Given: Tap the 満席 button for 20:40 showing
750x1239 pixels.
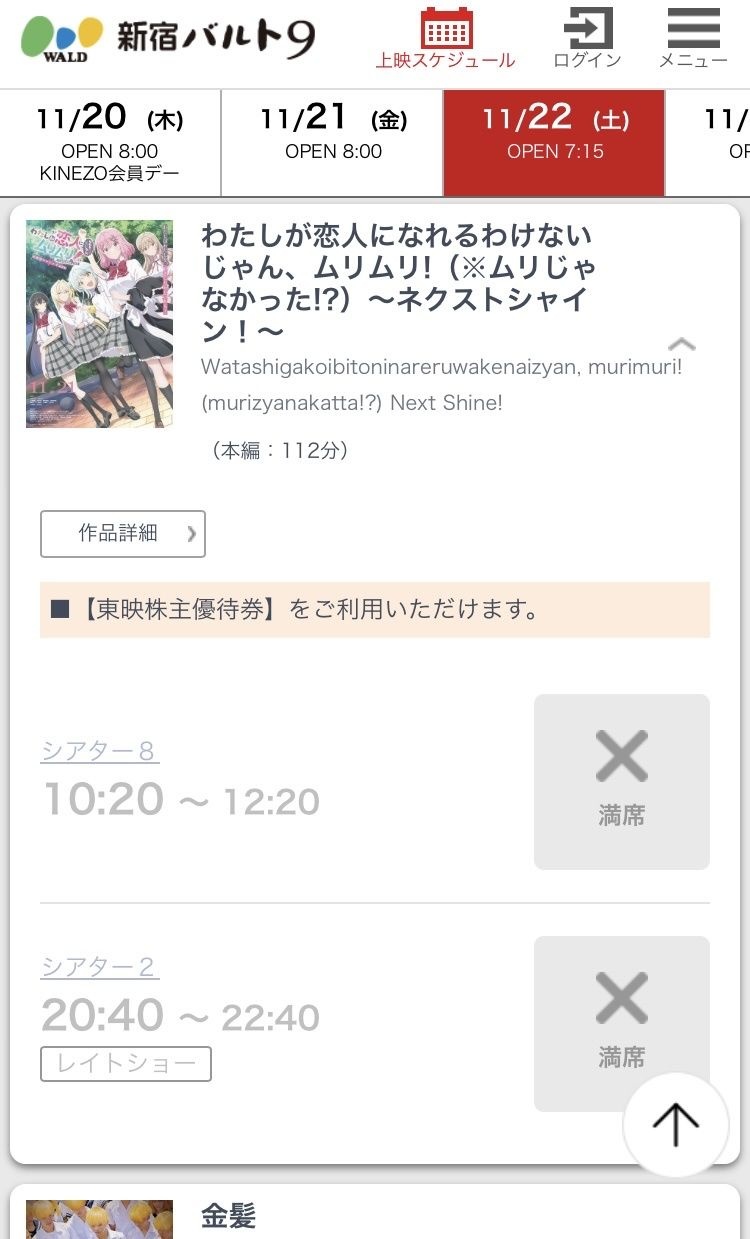Looking at the screenshot, I should [621, 1023].
